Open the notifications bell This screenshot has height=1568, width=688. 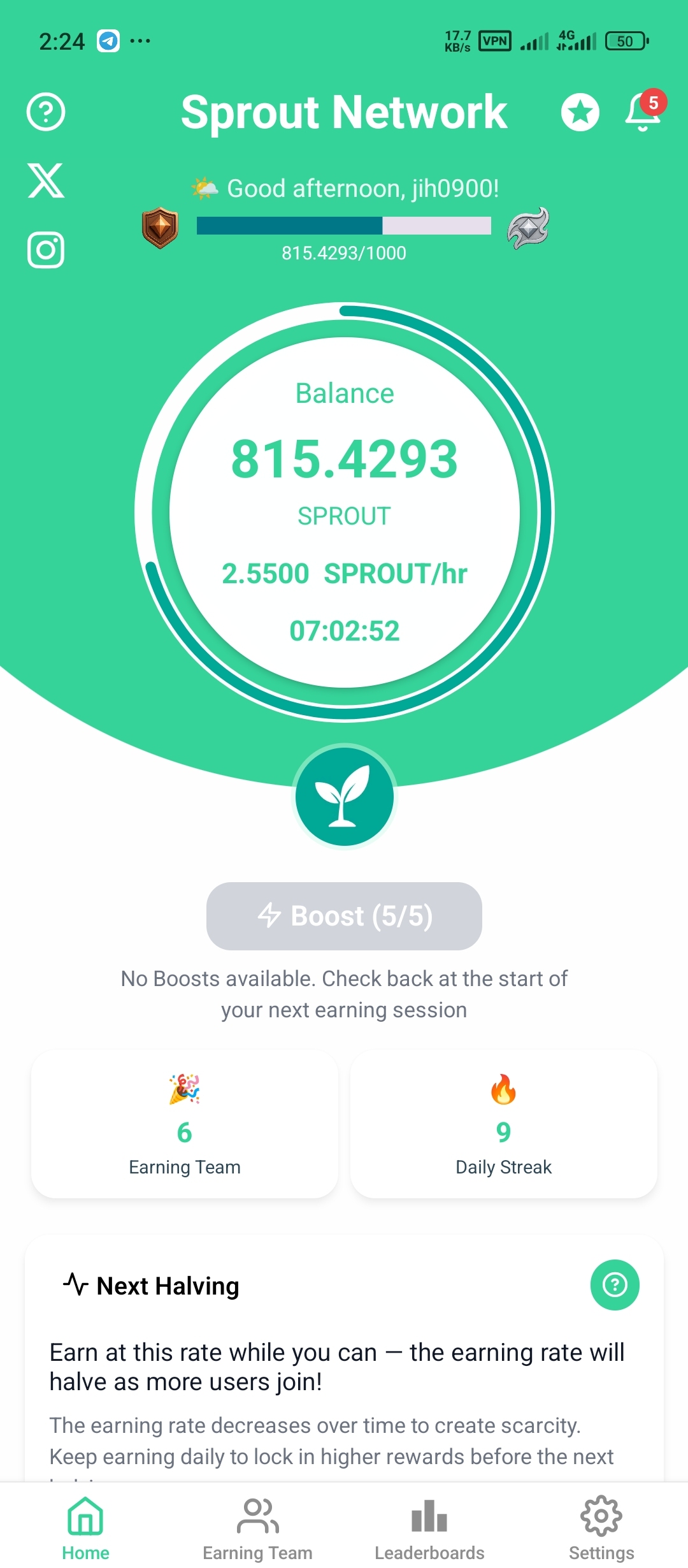click(643, 112)
